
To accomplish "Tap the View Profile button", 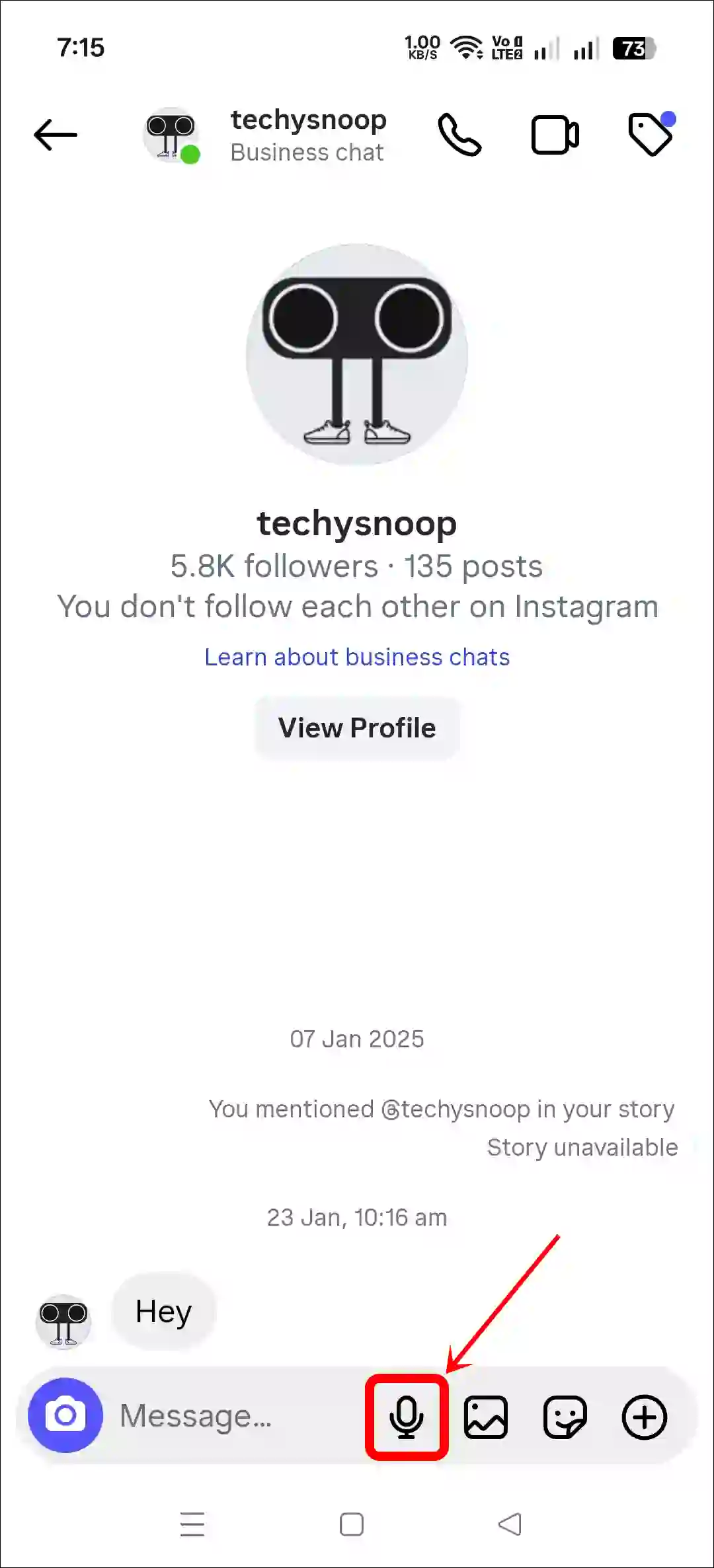I will [x=357, y=728].
